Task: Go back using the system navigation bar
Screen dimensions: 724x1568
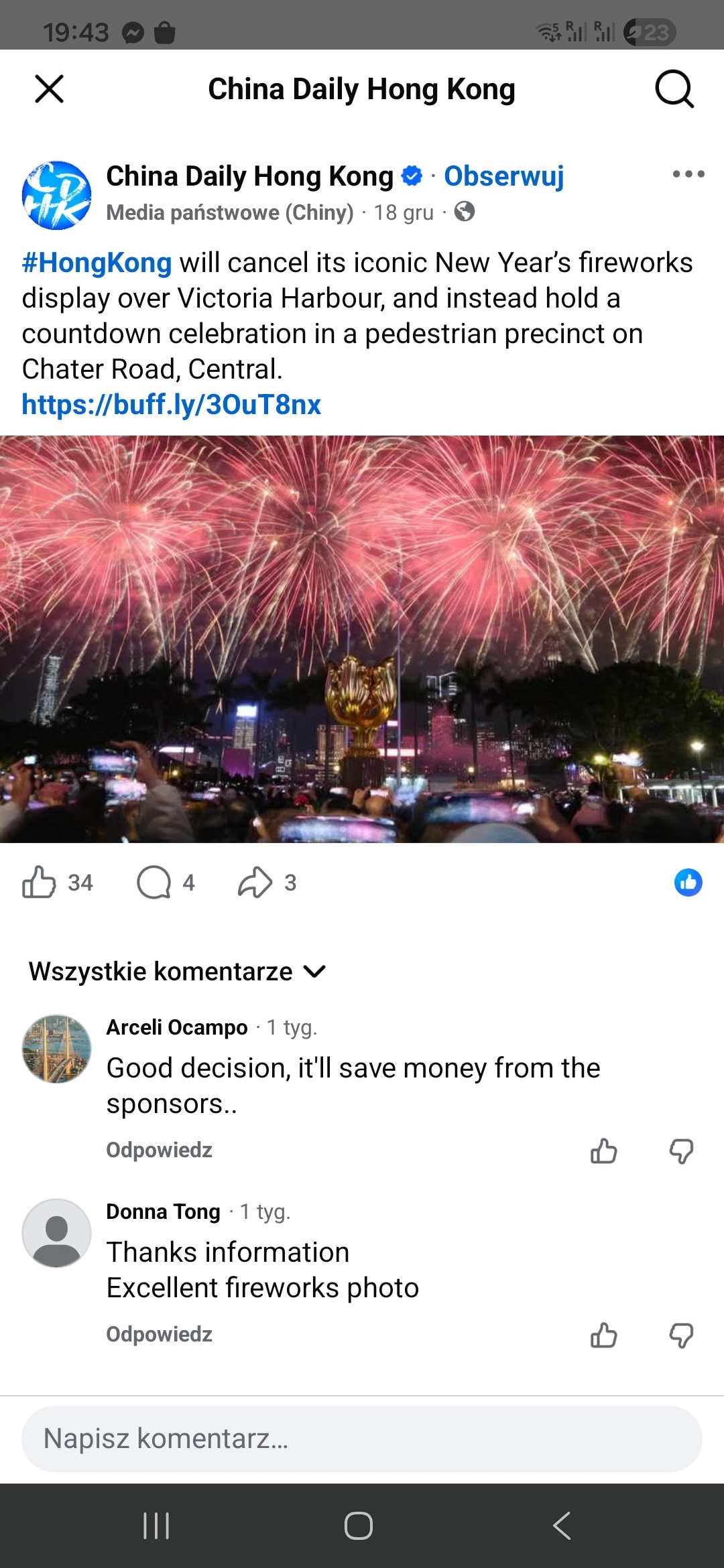Action: pos(562,1526)
